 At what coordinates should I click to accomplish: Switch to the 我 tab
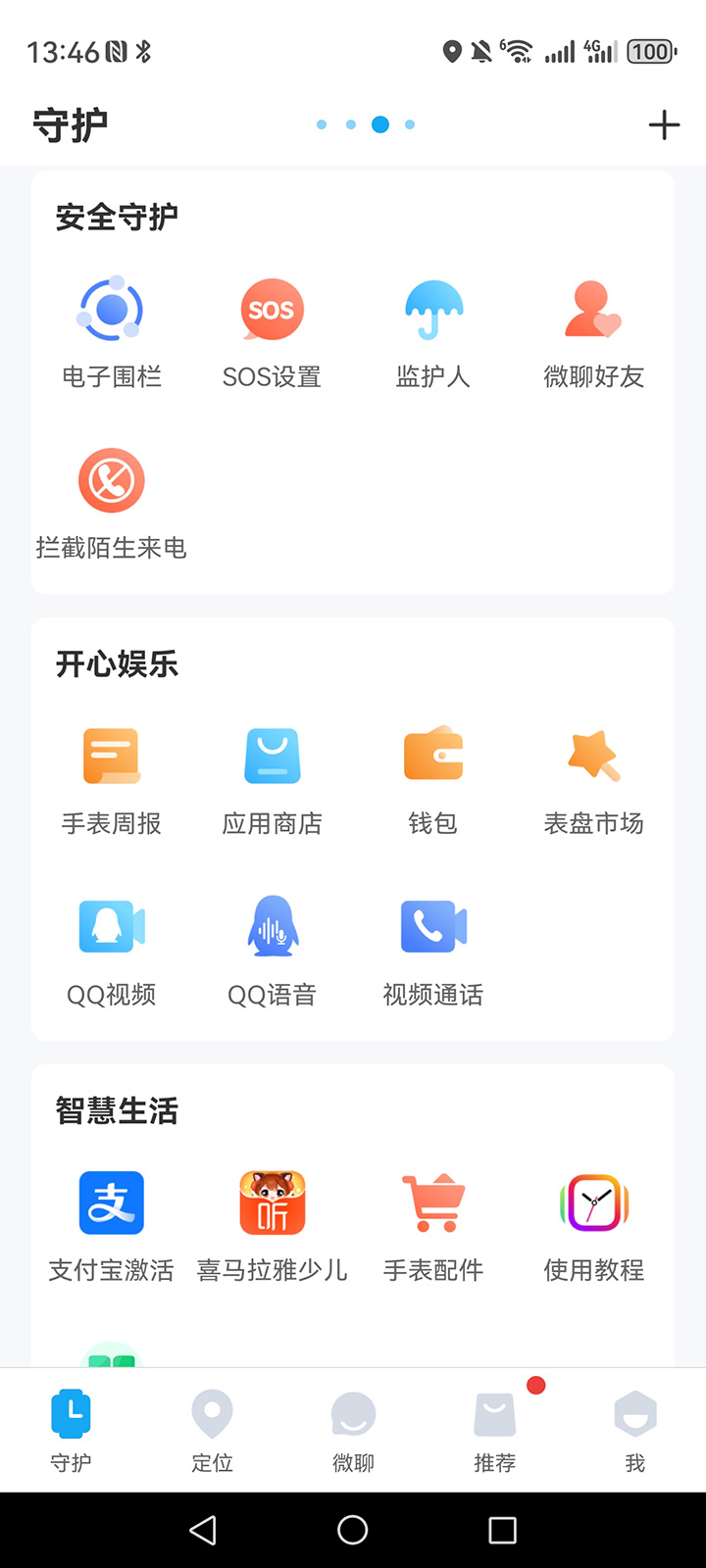pyautogui.click(x=635, y=1431)
